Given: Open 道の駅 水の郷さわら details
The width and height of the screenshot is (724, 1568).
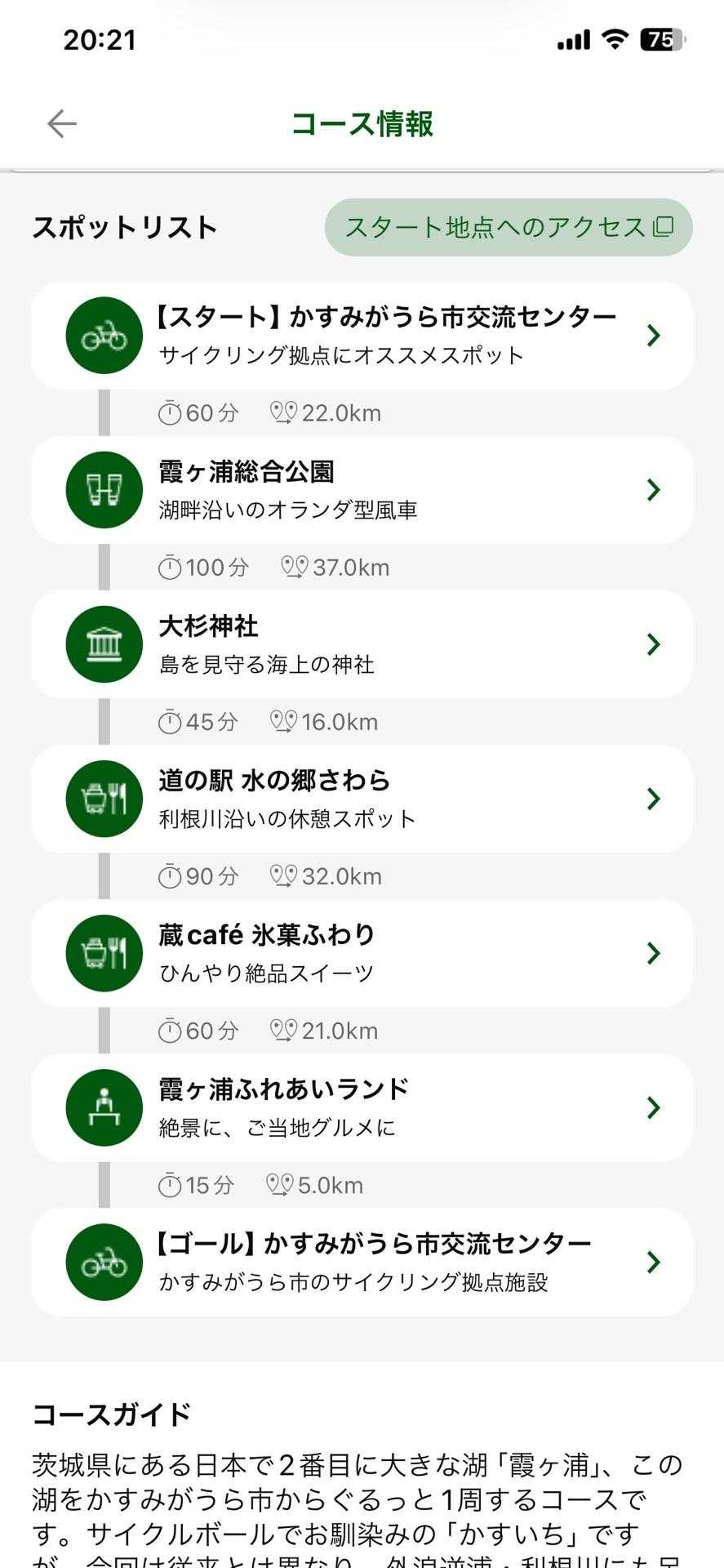Looking at the screenshot, I should (362, 799).
